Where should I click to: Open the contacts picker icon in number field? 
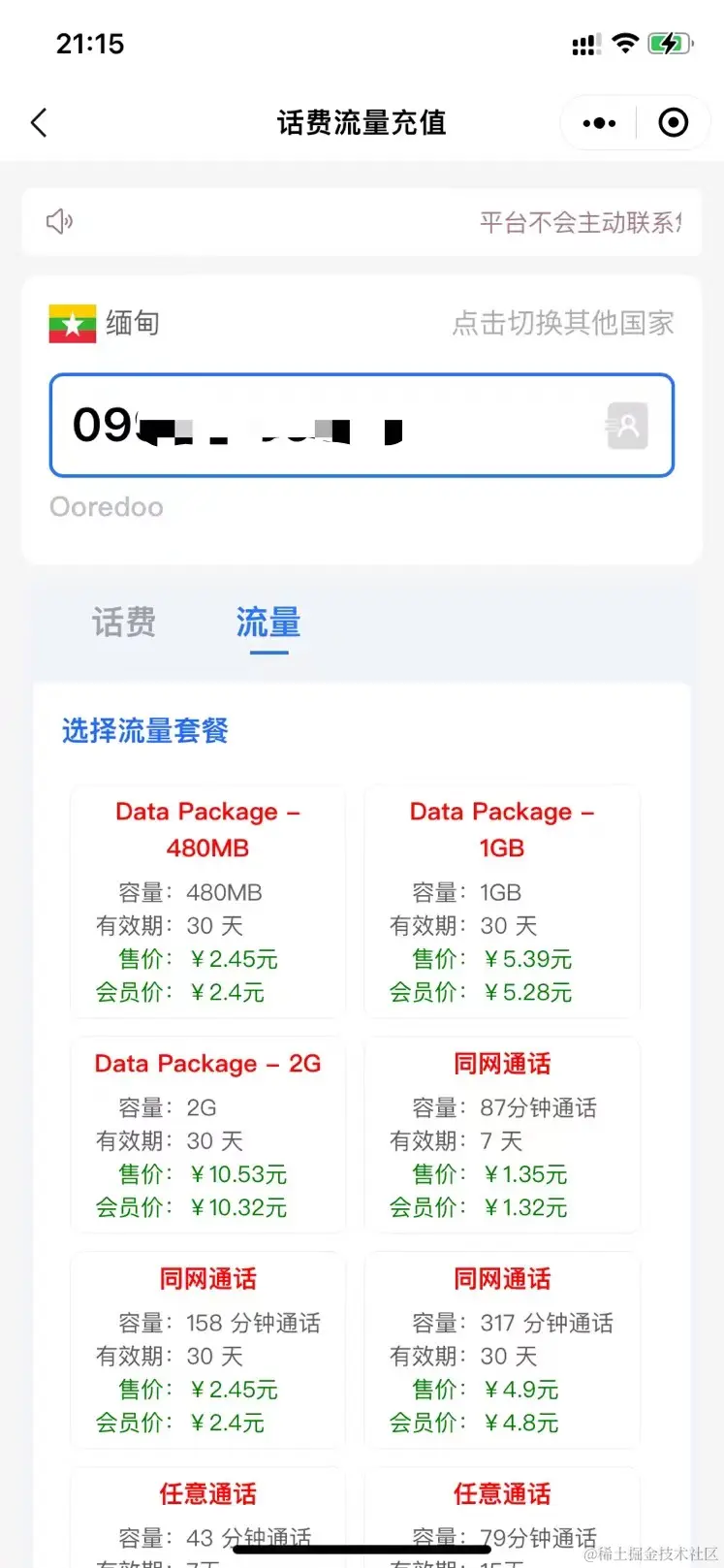point(627,426)
